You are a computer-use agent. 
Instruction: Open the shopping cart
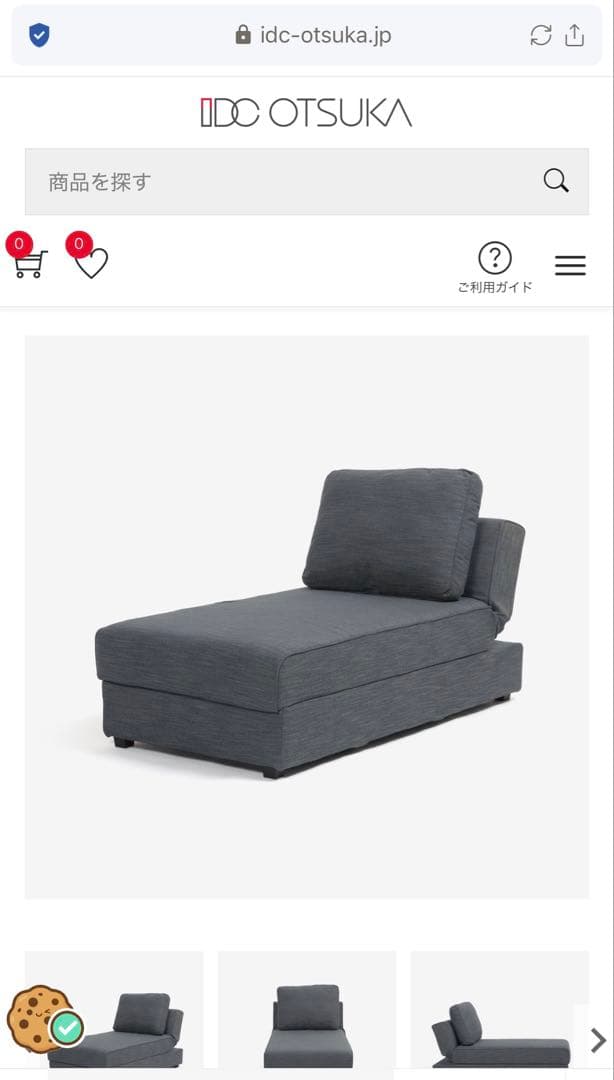pos(29,263)
